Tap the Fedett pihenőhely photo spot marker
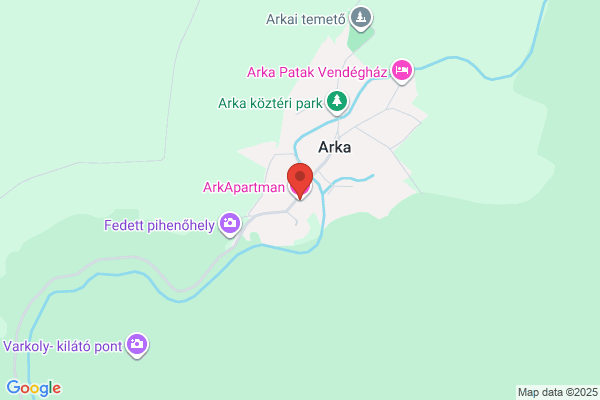The height and width of the screenshot is (400, 600). pyautogui.click(x=230, y=224)
